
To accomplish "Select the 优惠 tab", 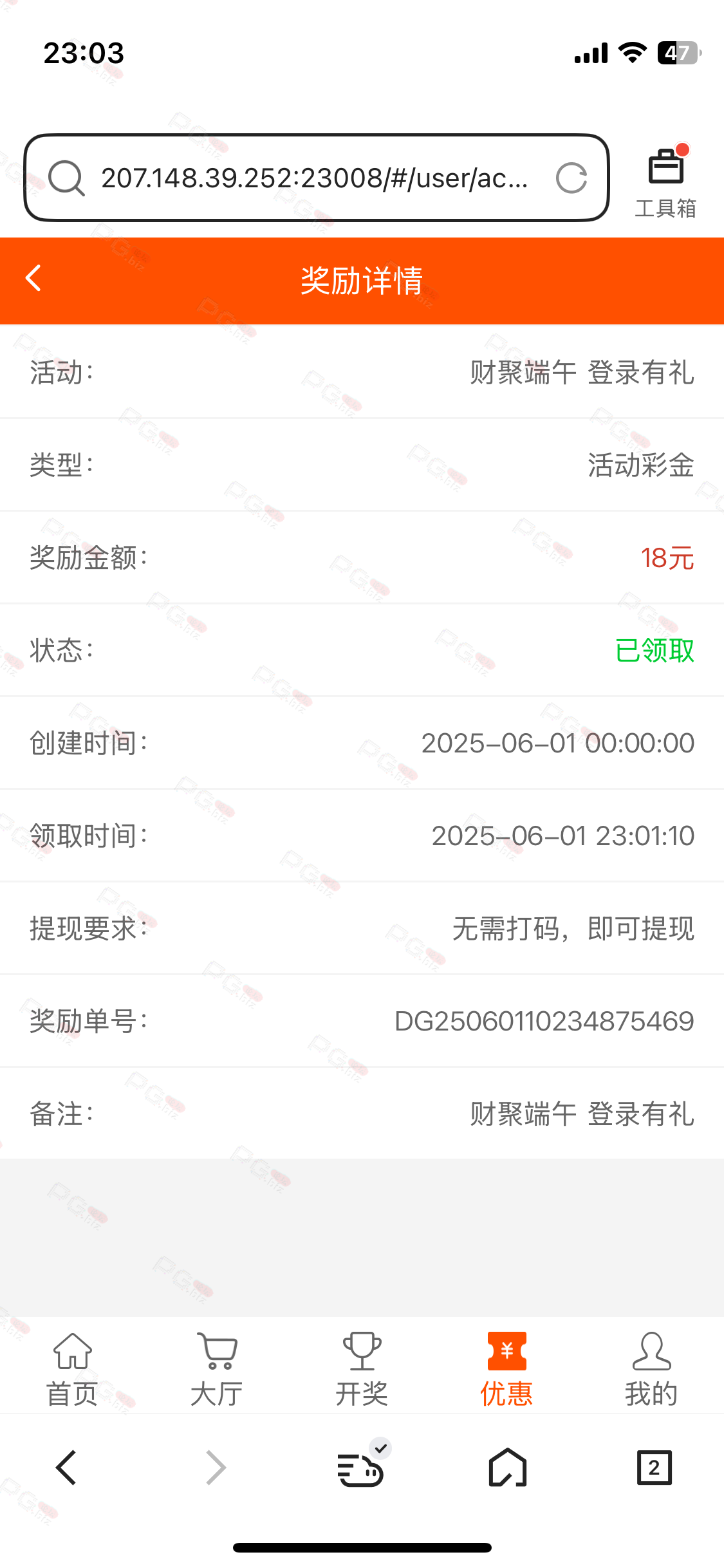I will 506,1368.
